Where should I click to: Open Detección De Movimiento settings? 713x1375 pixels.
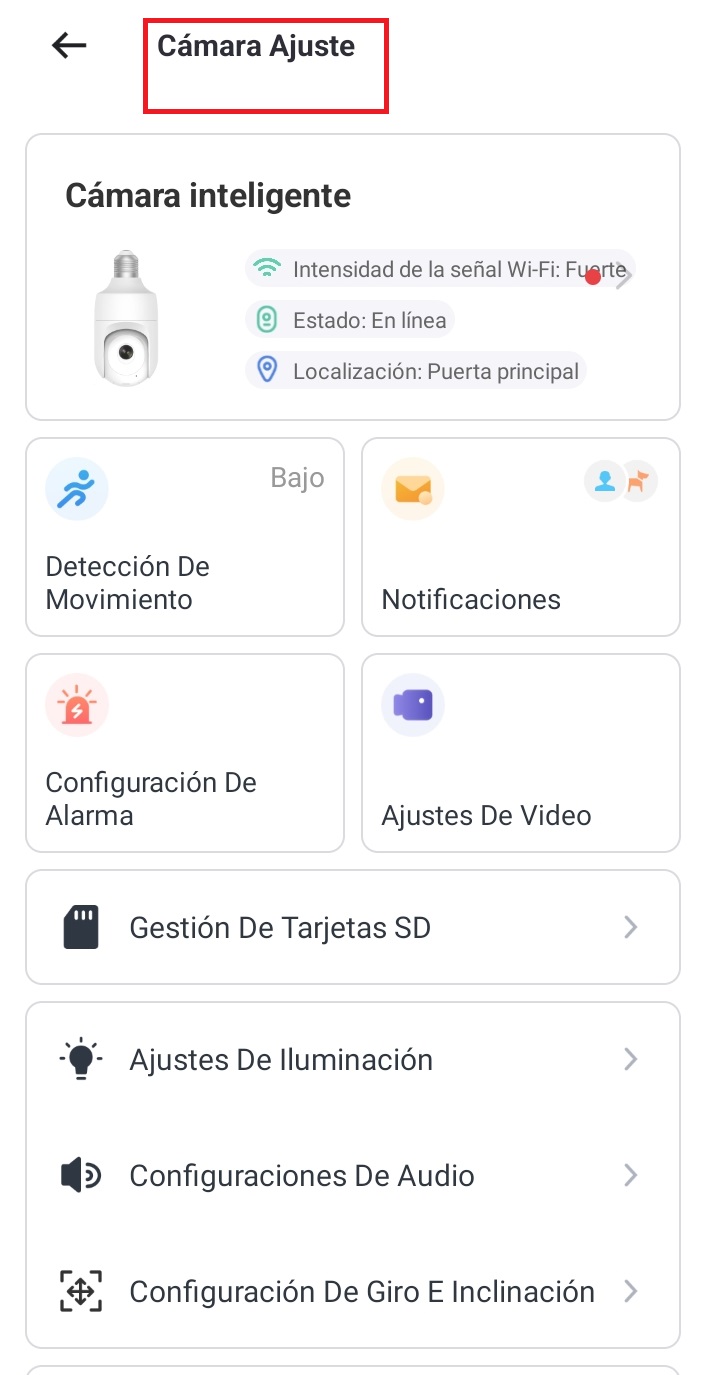[x=185, y=537]
